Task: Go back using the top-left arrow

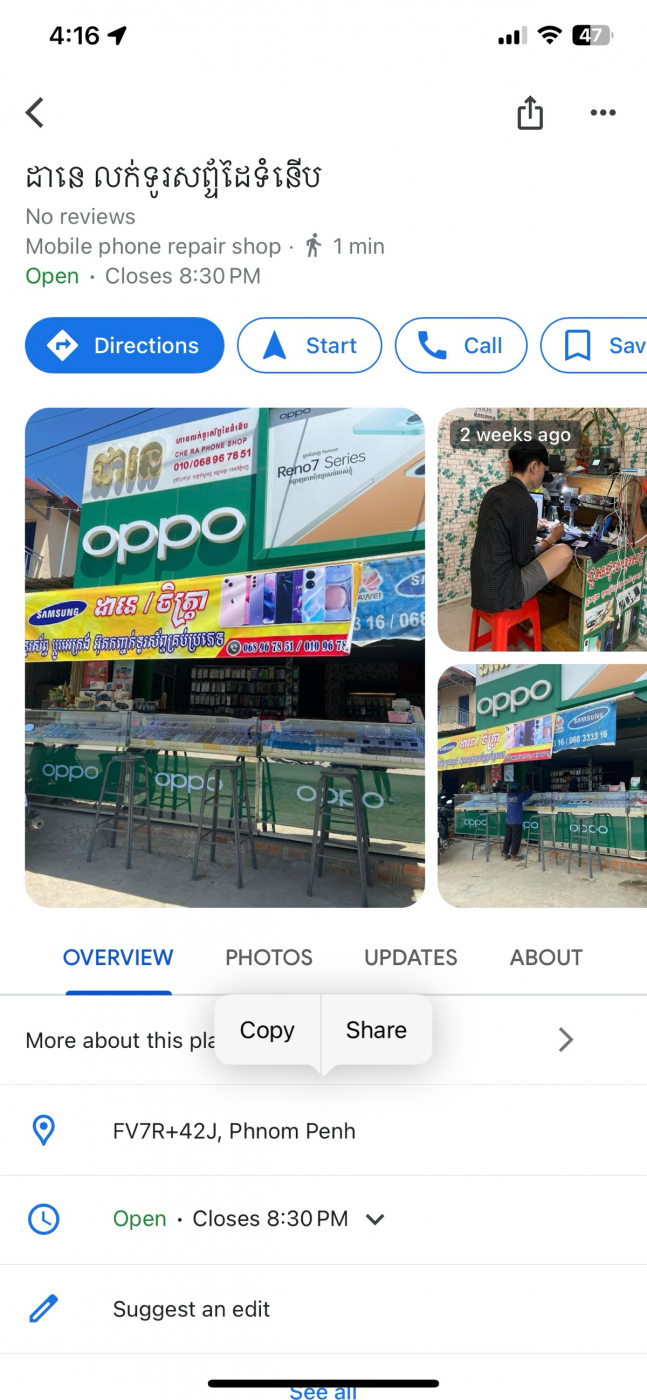Action: tap(35, 113)
